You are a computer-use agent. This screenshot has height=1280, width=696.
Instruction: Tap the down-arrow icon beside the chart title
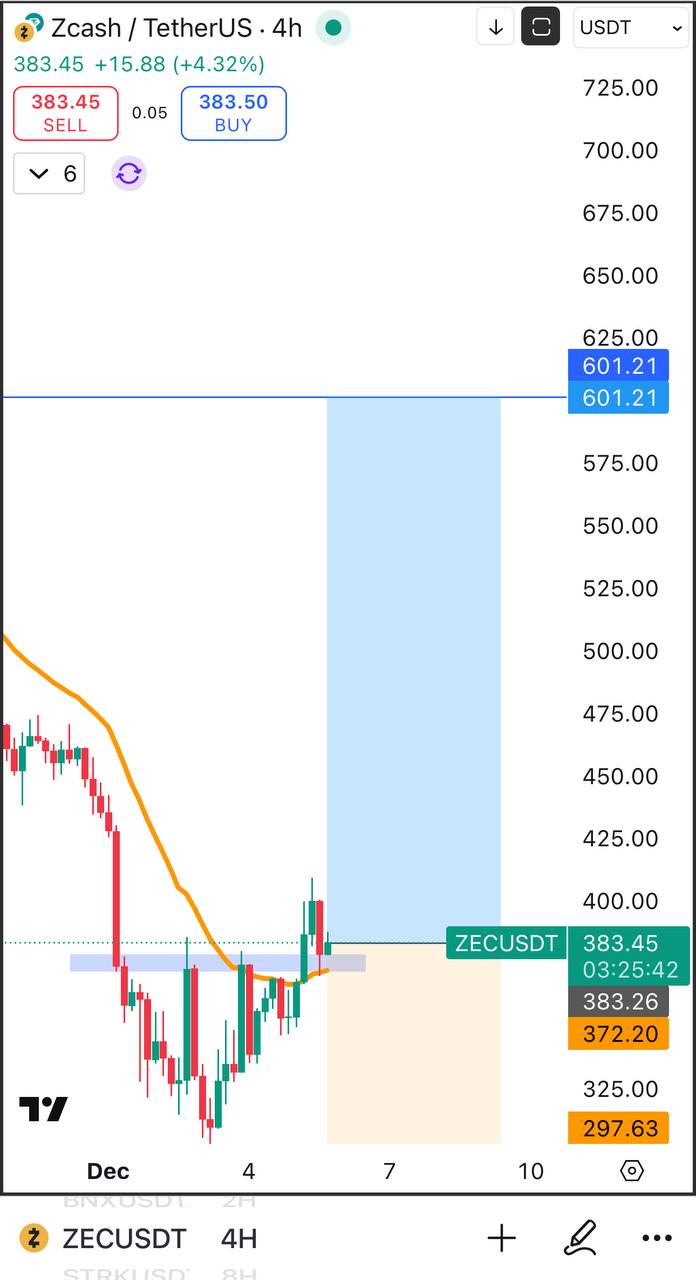[496, 28]
